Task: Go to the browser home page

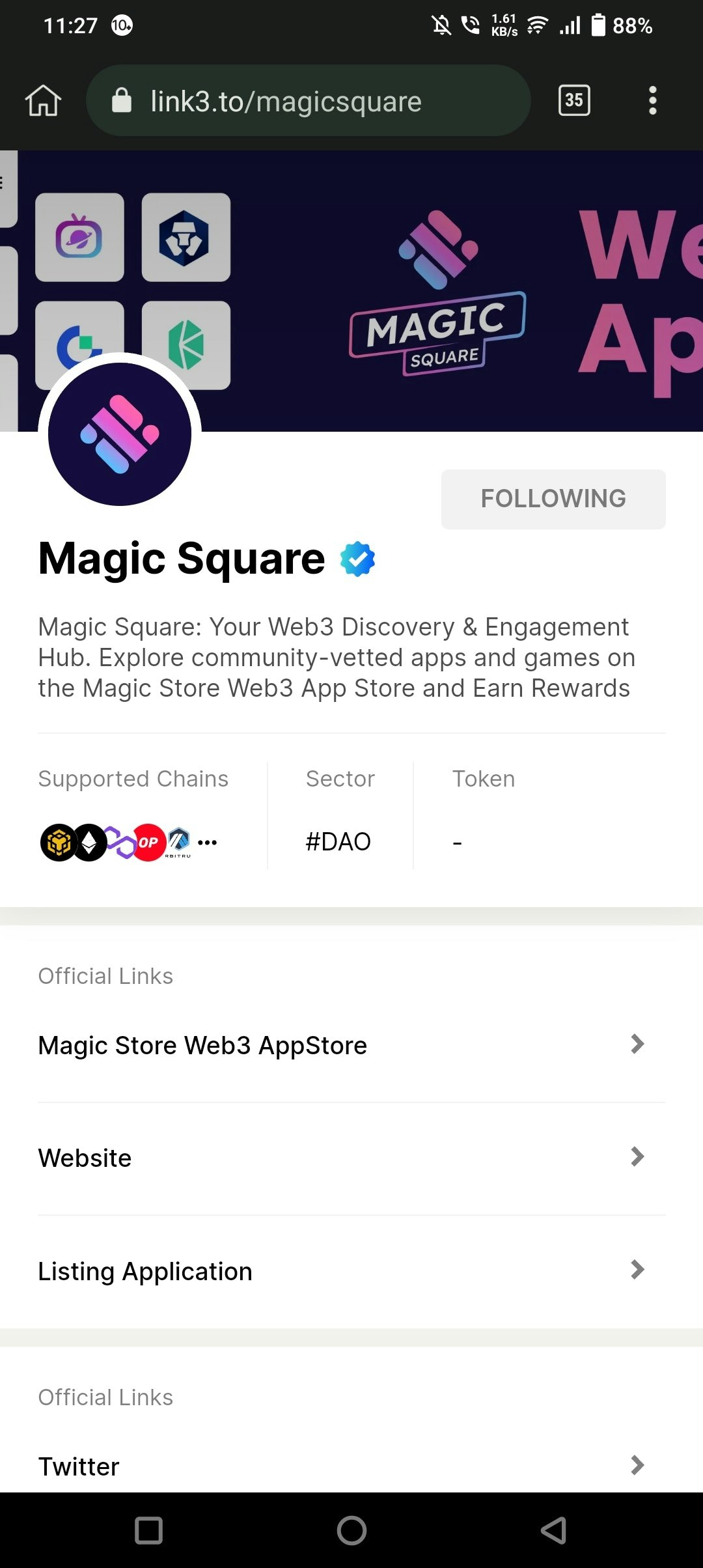Action: coord(43,101)
